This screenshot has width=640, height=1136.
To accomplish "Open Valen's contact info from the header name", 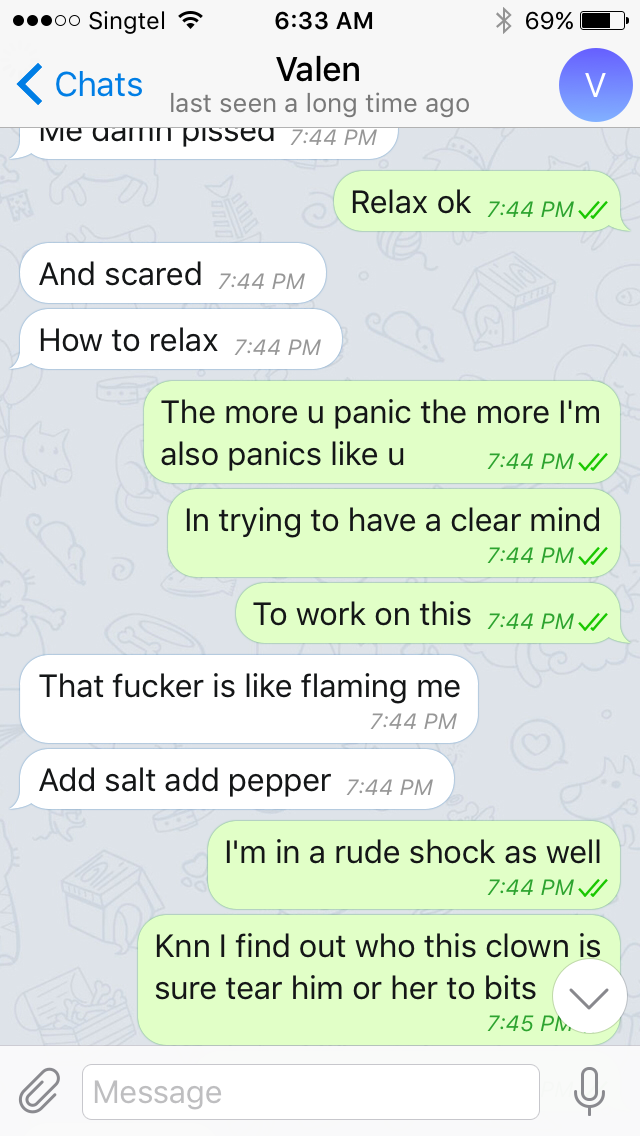I will coord(318,70).
